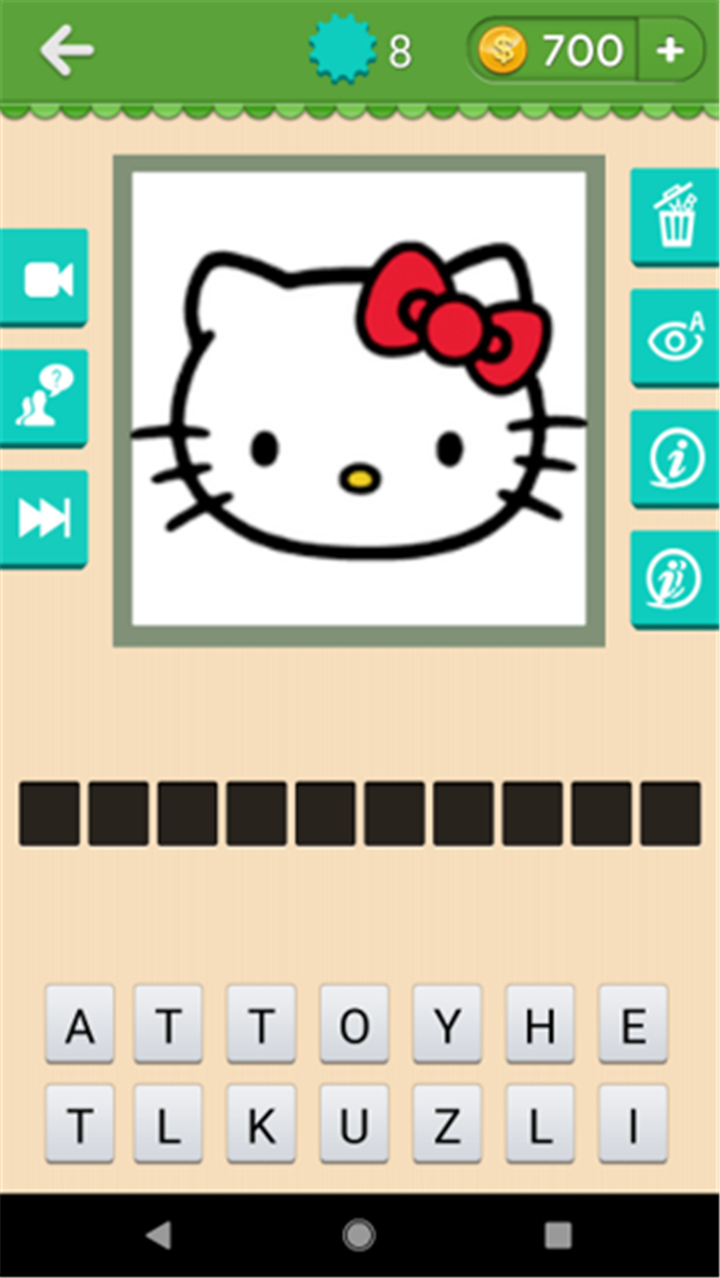Select the letter H tile
This screenshot has height=1278, width=720.
(540, 1024)
